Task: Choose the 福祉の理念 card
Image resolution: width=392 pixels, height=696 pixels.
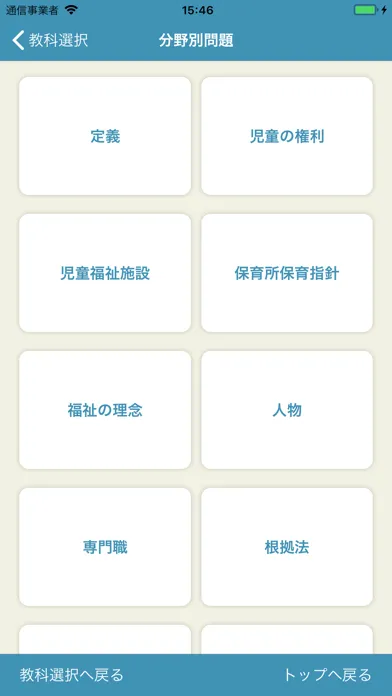Action: coord(105,410)
